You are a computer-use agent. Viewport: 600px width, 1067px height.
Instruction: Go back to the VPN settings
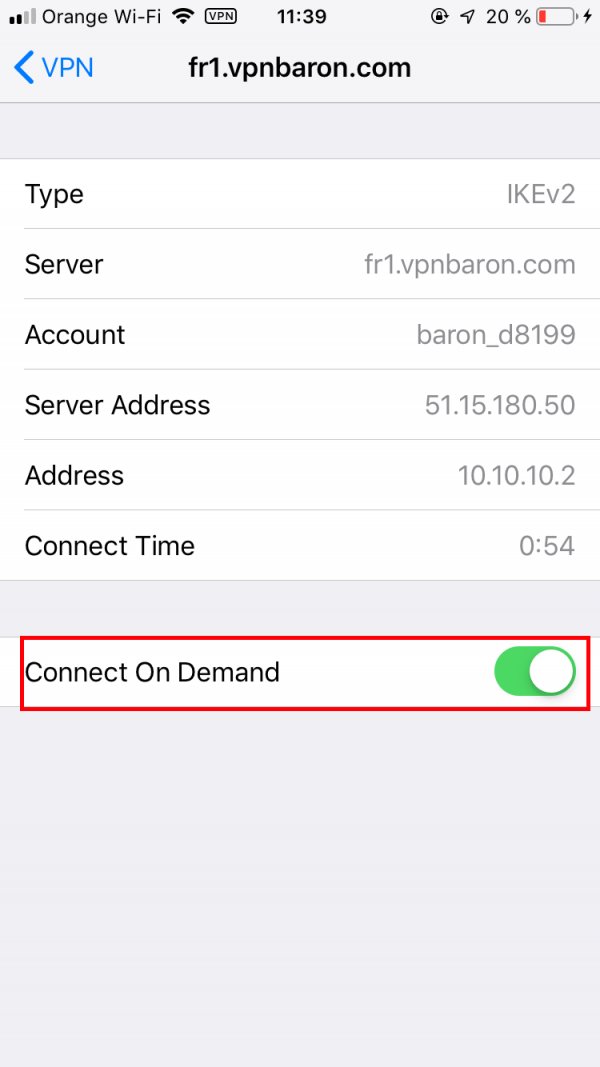(53, 69)
